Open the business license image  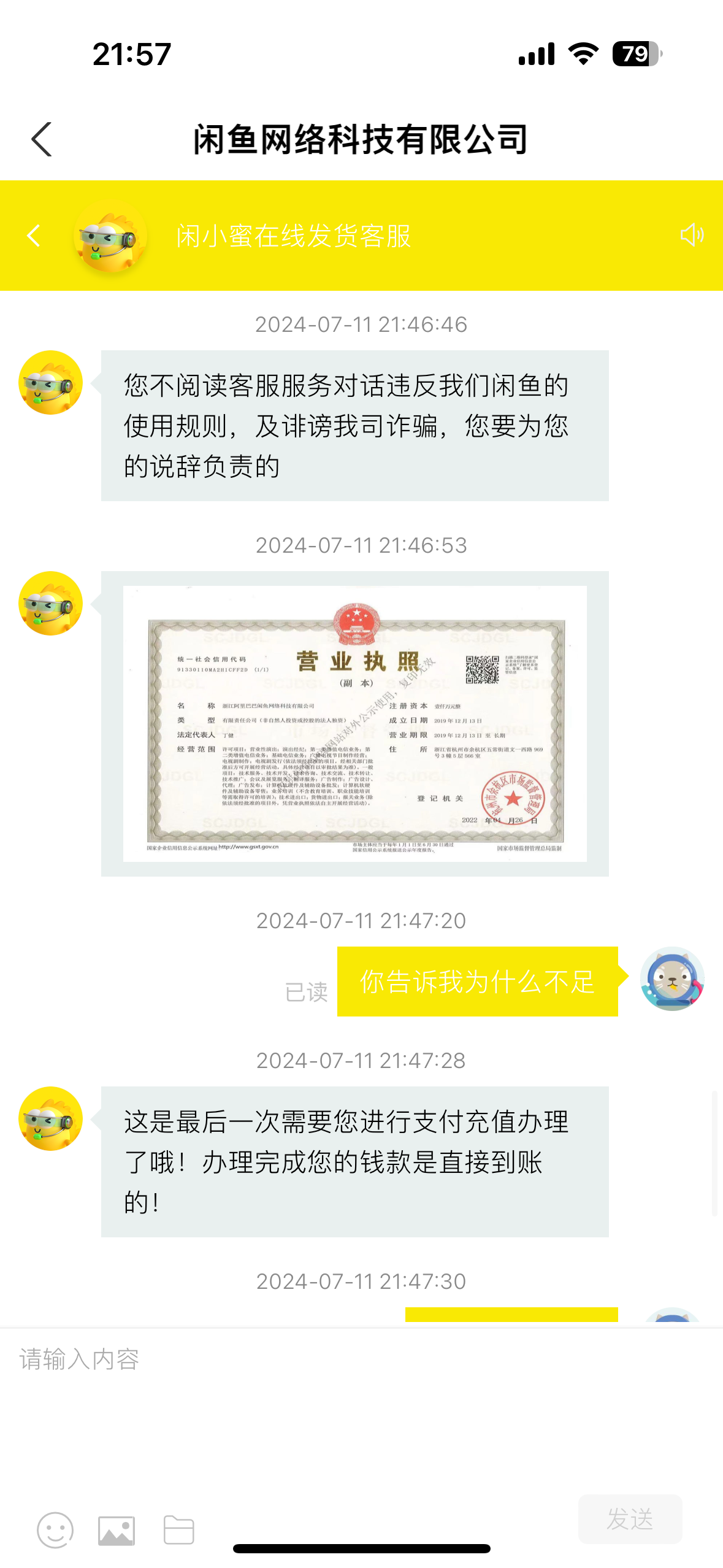click(354, 723)
